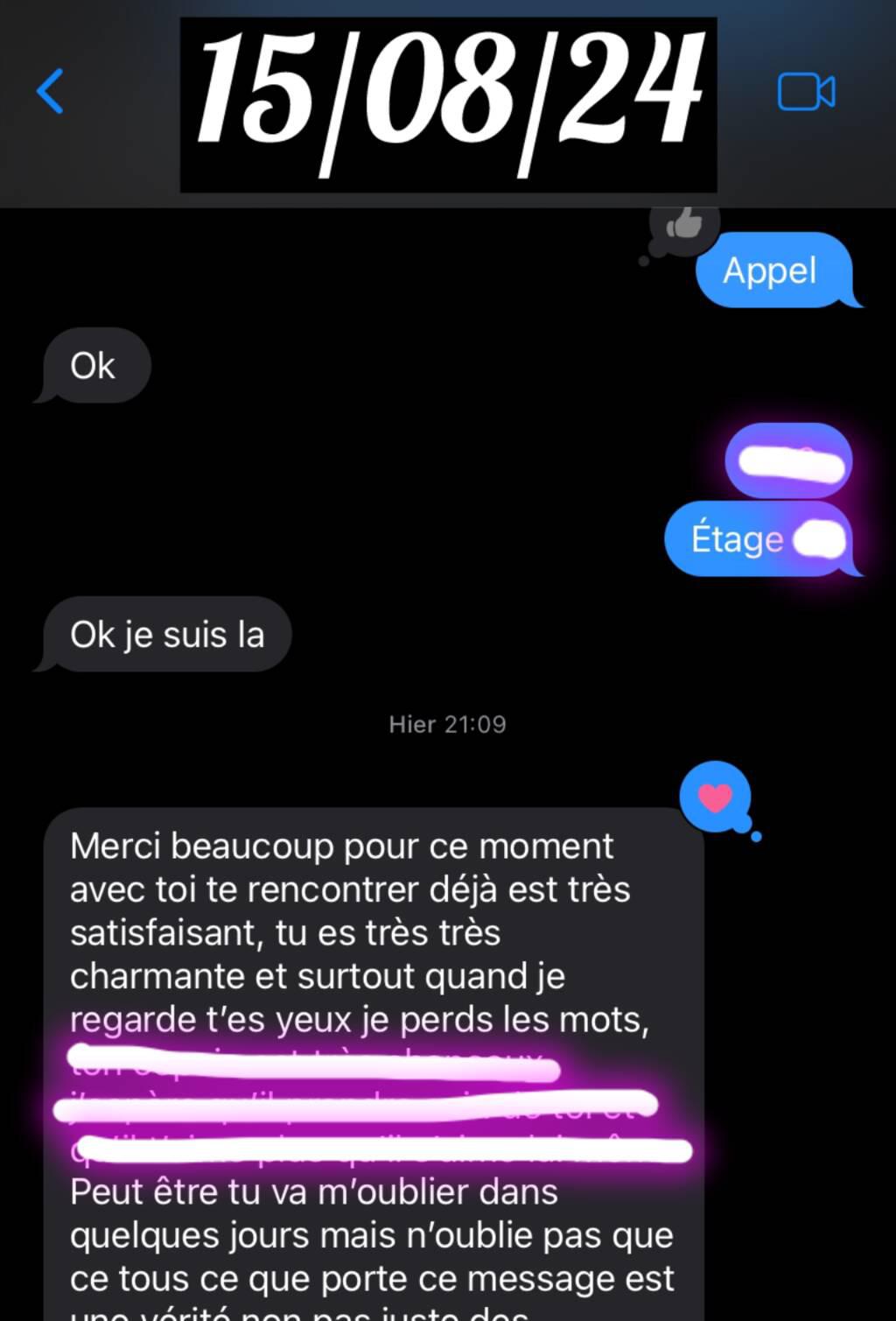This screenshot has height=1321, width=896.
Task: Start a FaceTime video call
Action: coord(806,92)
